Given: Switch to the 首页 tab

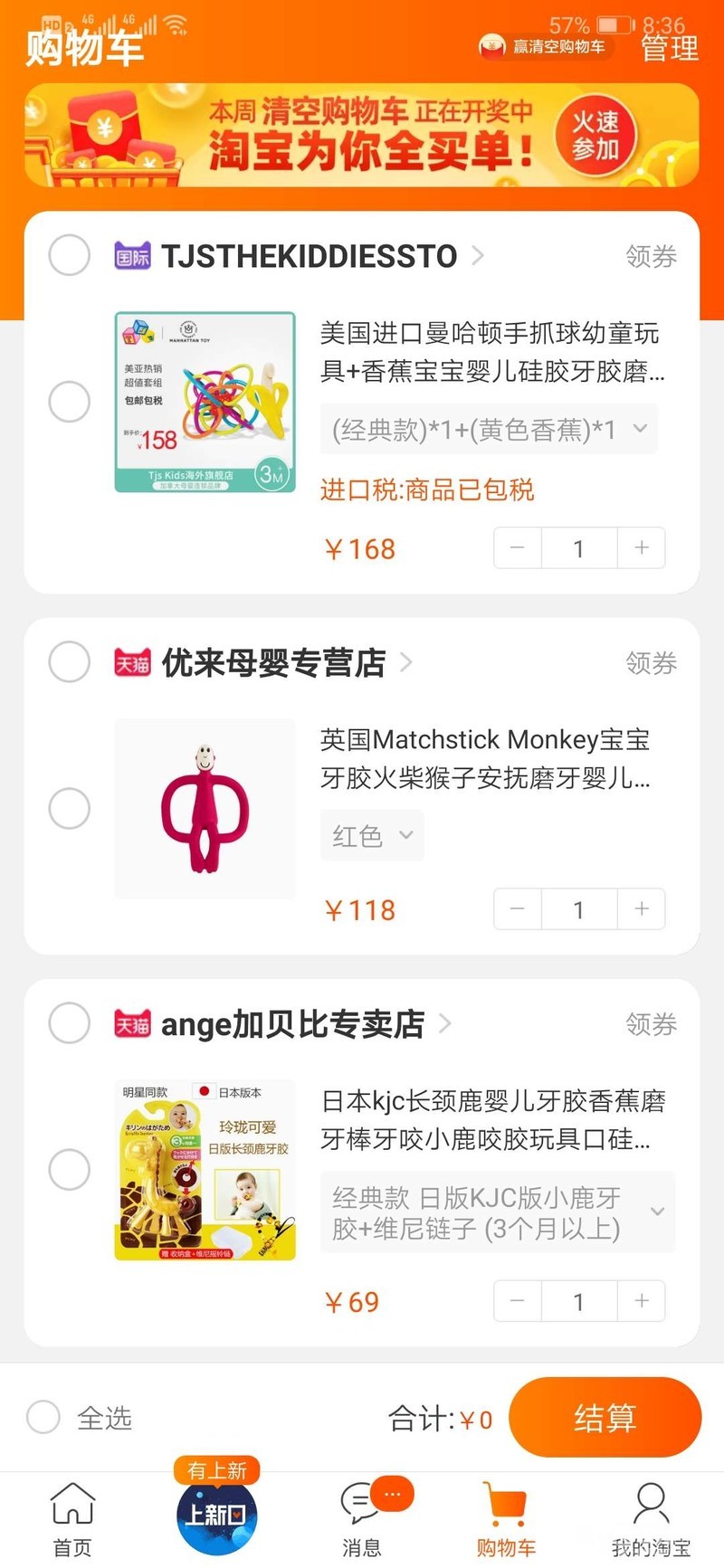Looking at the screenshot, I should [x=72, y=1520].
